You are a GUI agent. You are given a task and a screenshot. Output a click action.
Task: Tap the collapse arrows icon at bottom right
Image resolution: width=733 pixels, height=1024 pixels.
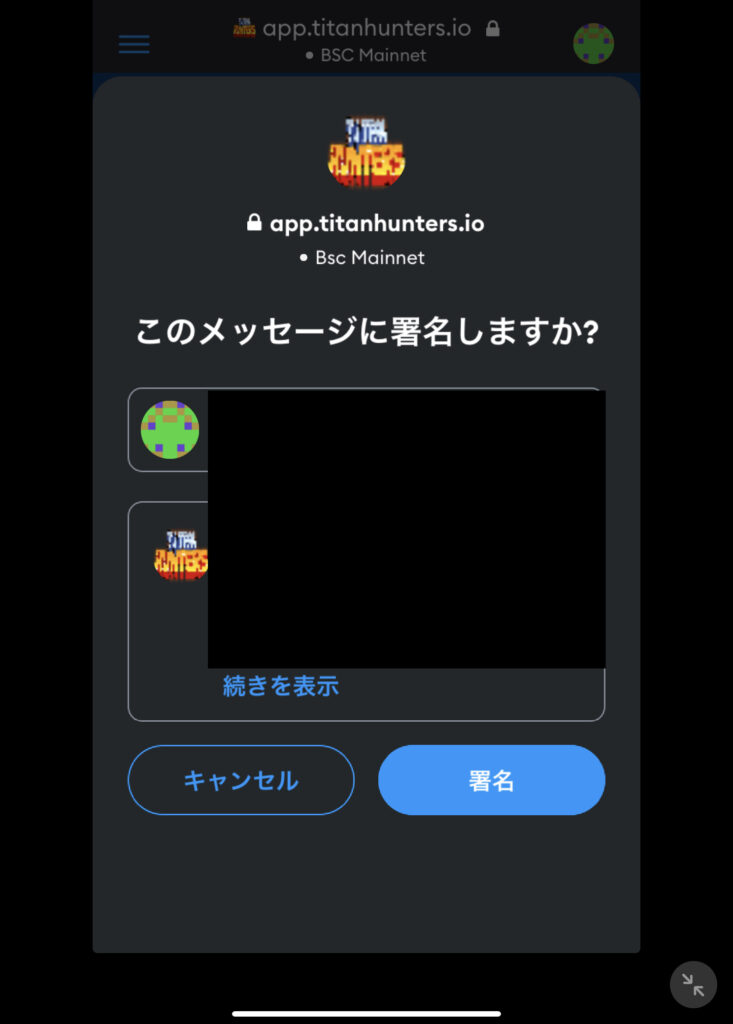pos(693,984)
